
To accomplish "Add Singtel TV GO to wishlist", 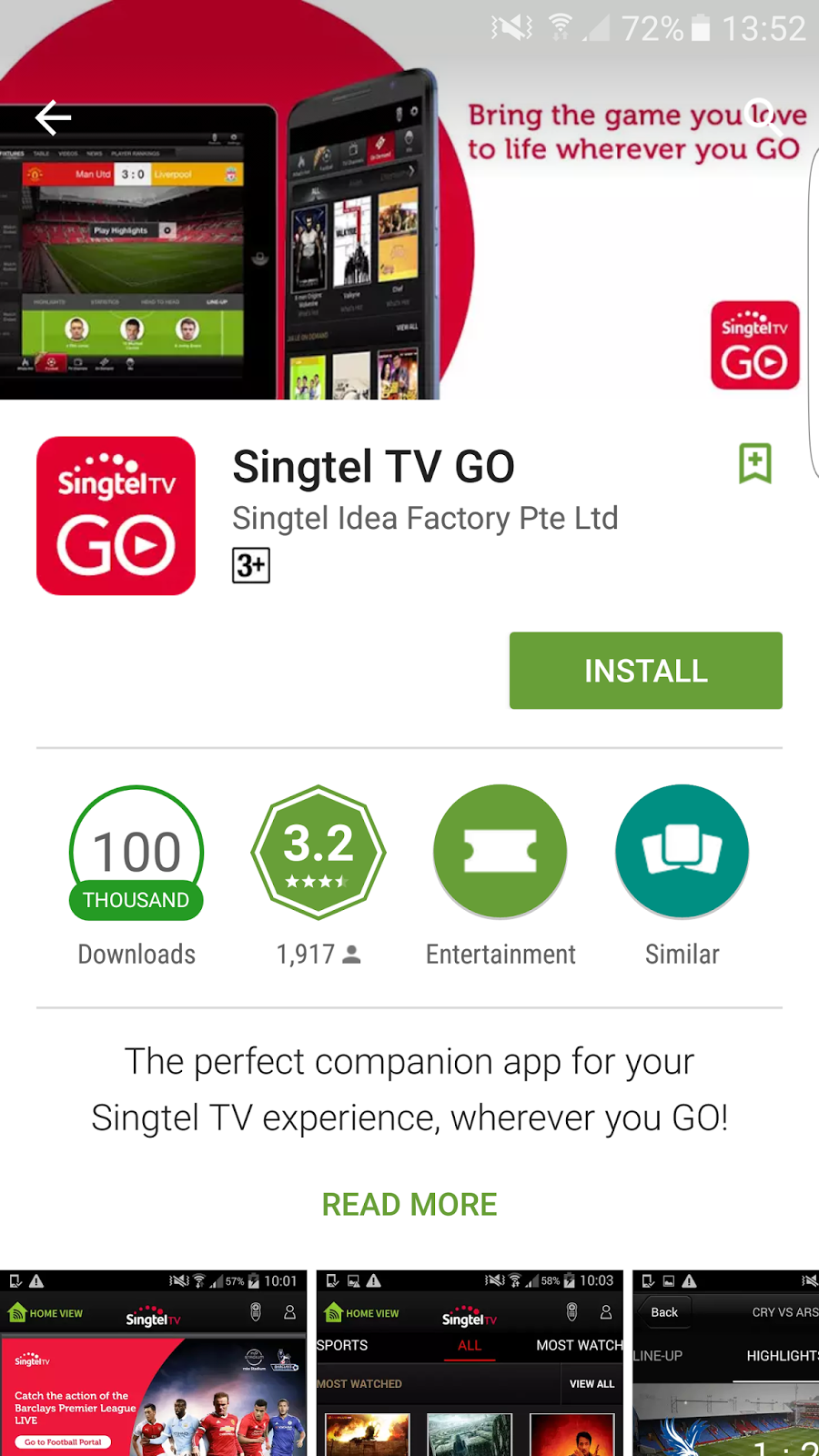I will coord(754,463).
